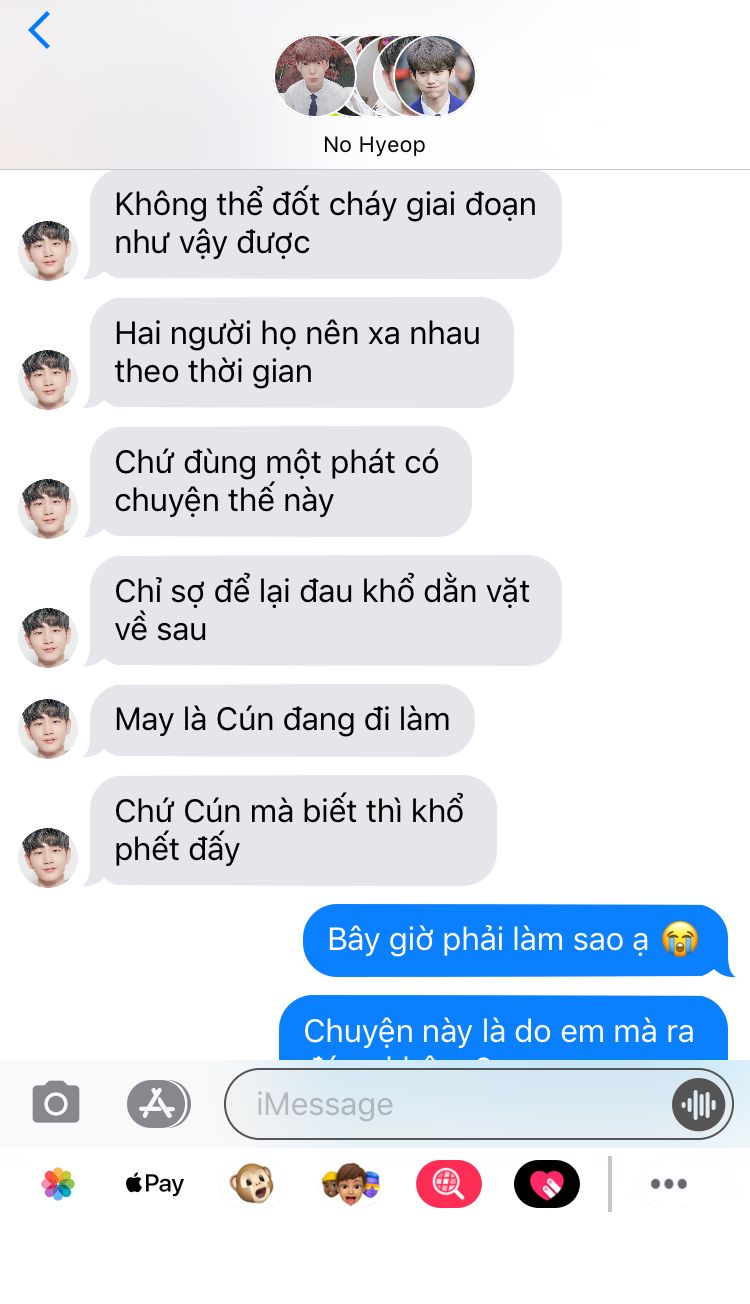Focus the iMessage text field
Screen dimensions: 750x1304
450,1104
